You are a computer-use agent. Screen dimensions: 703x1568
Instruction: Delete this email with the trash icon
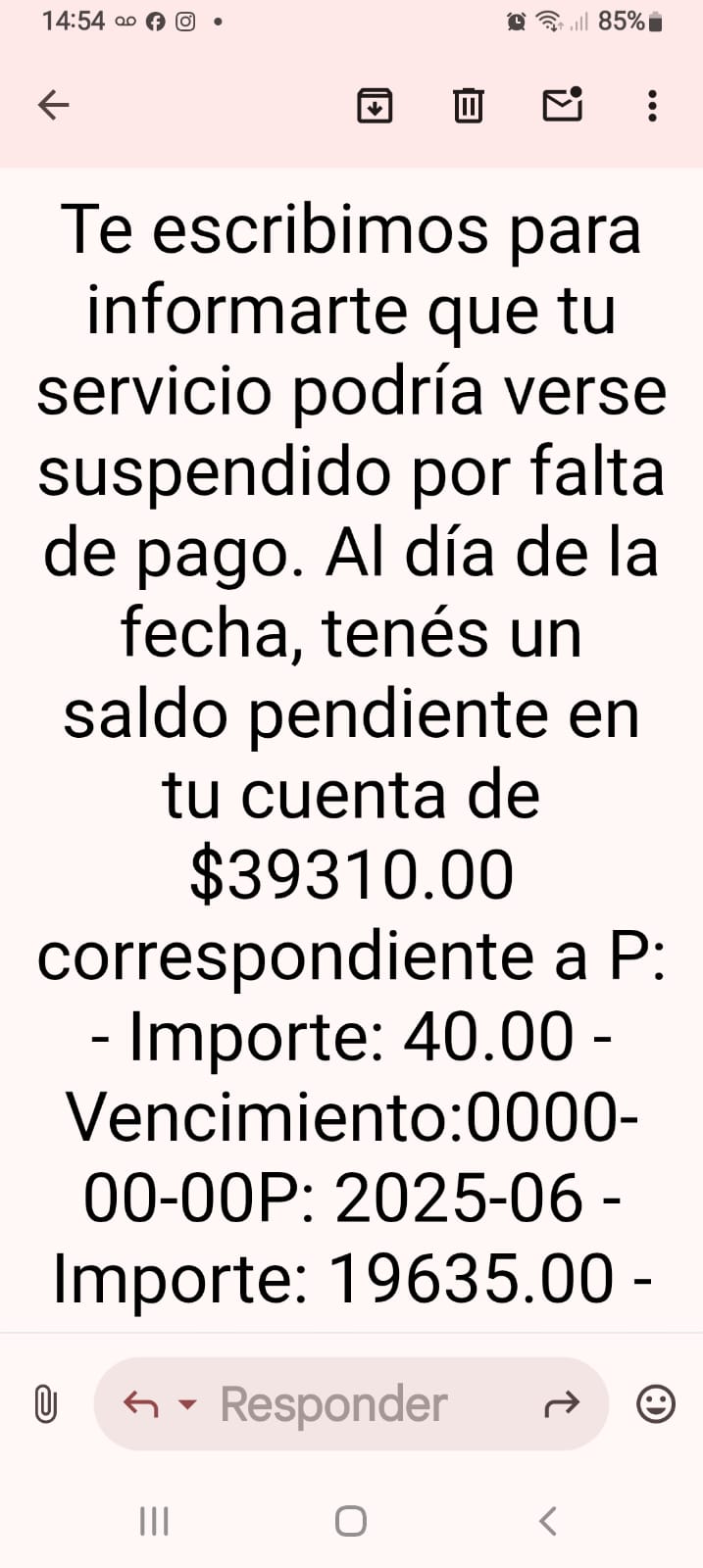(x=468, y=105)
